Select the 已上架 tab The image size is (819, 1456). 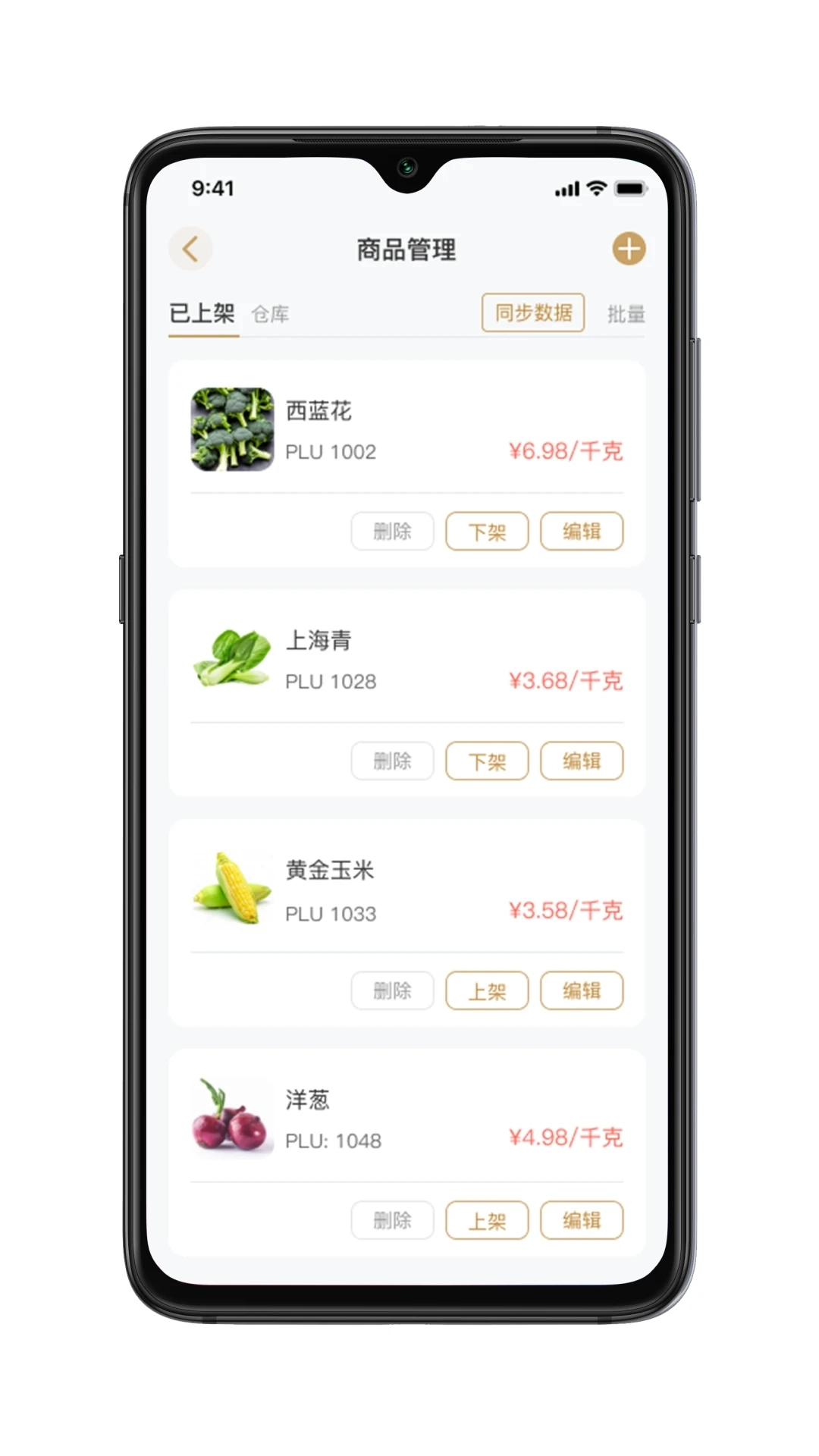(x=202, y=313)
